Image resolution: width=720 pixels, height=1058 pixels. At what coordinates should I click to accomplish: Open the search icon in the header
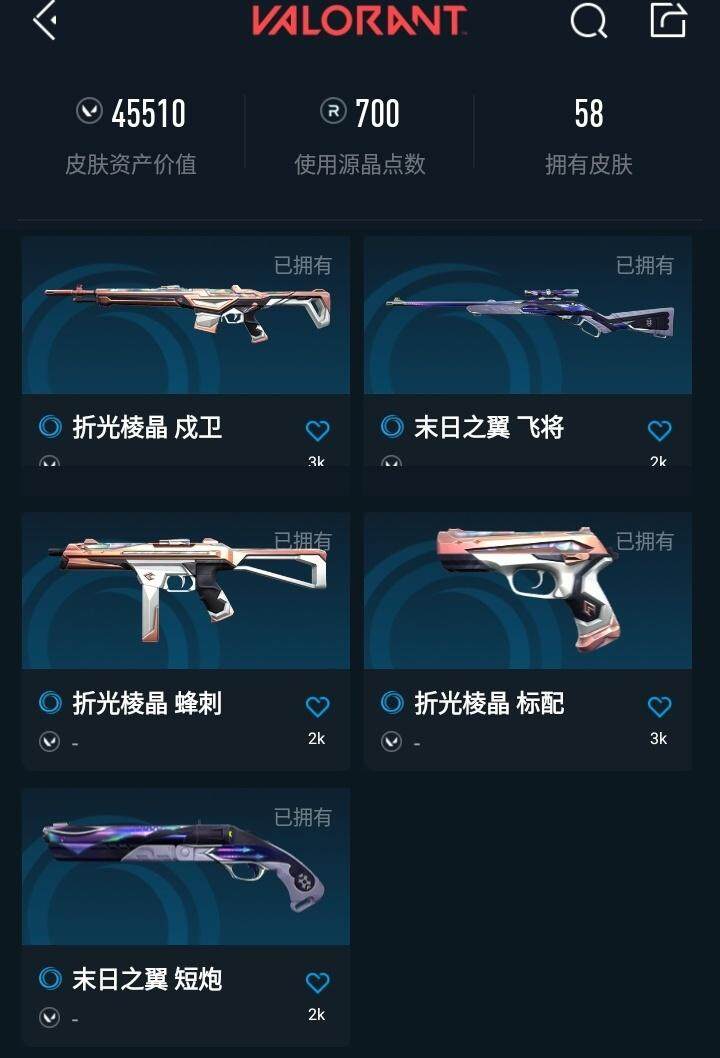coord(588,21)
